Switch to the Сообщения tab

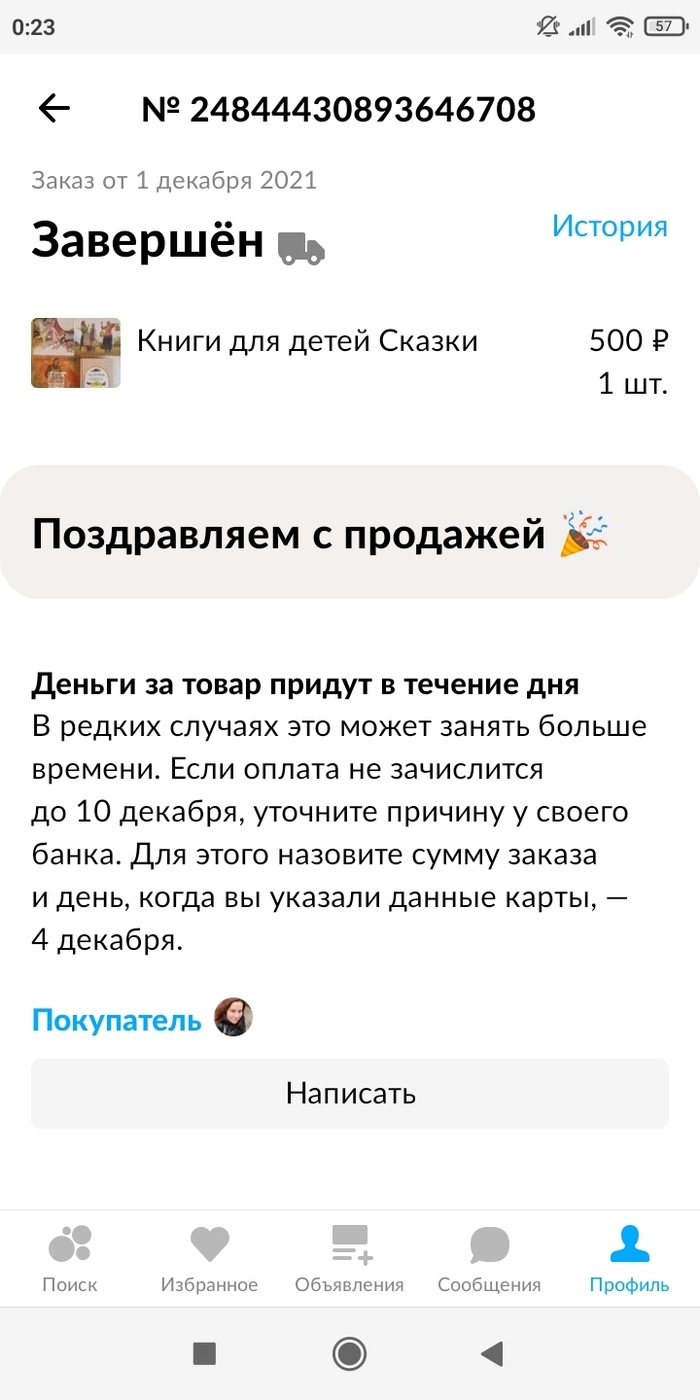(489, 1258)
